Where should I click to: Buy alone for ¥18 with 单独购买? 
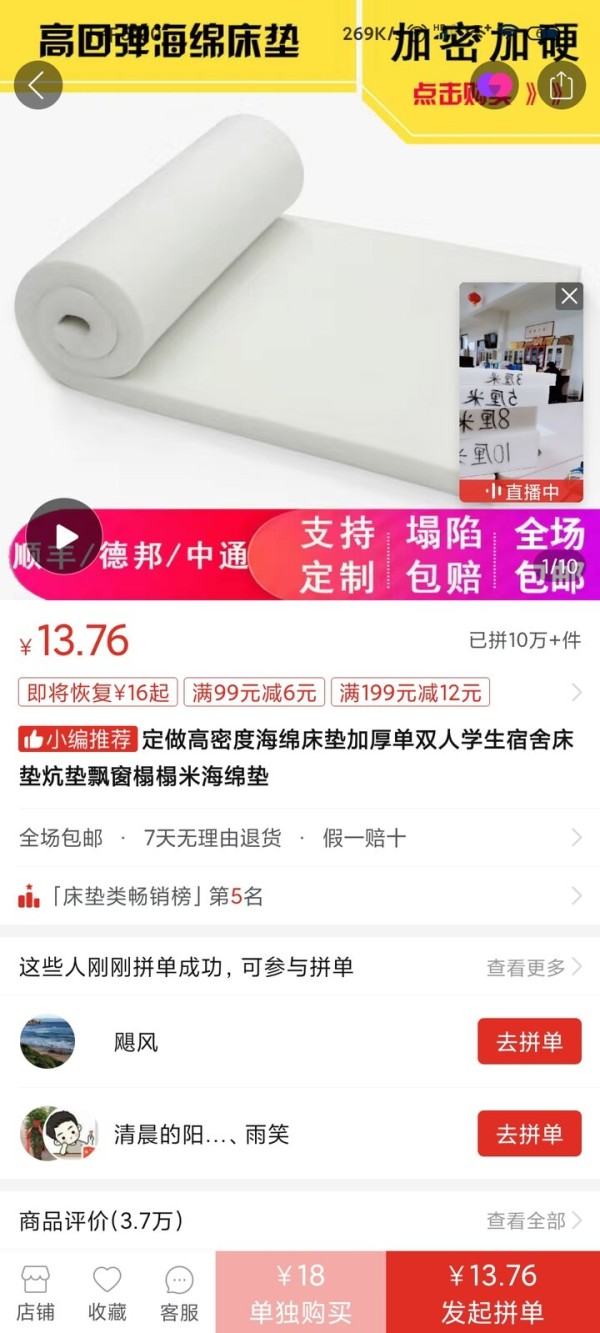point(300,1292)
